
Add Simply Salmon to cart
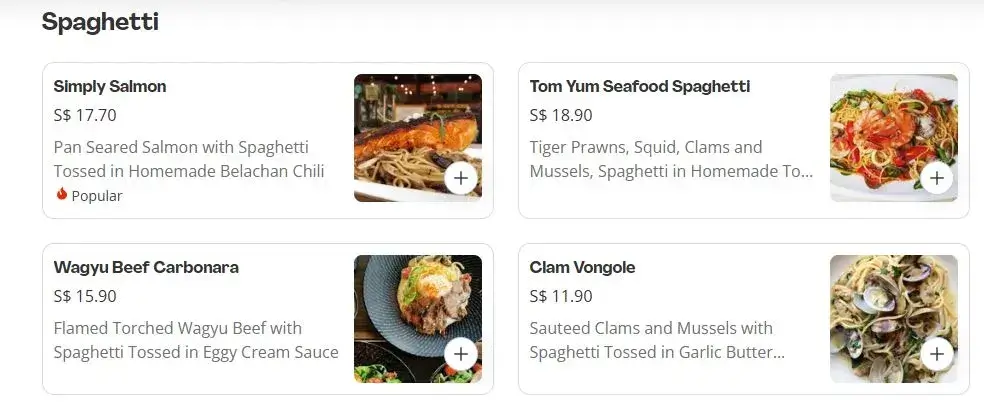(x=460, y=179)
